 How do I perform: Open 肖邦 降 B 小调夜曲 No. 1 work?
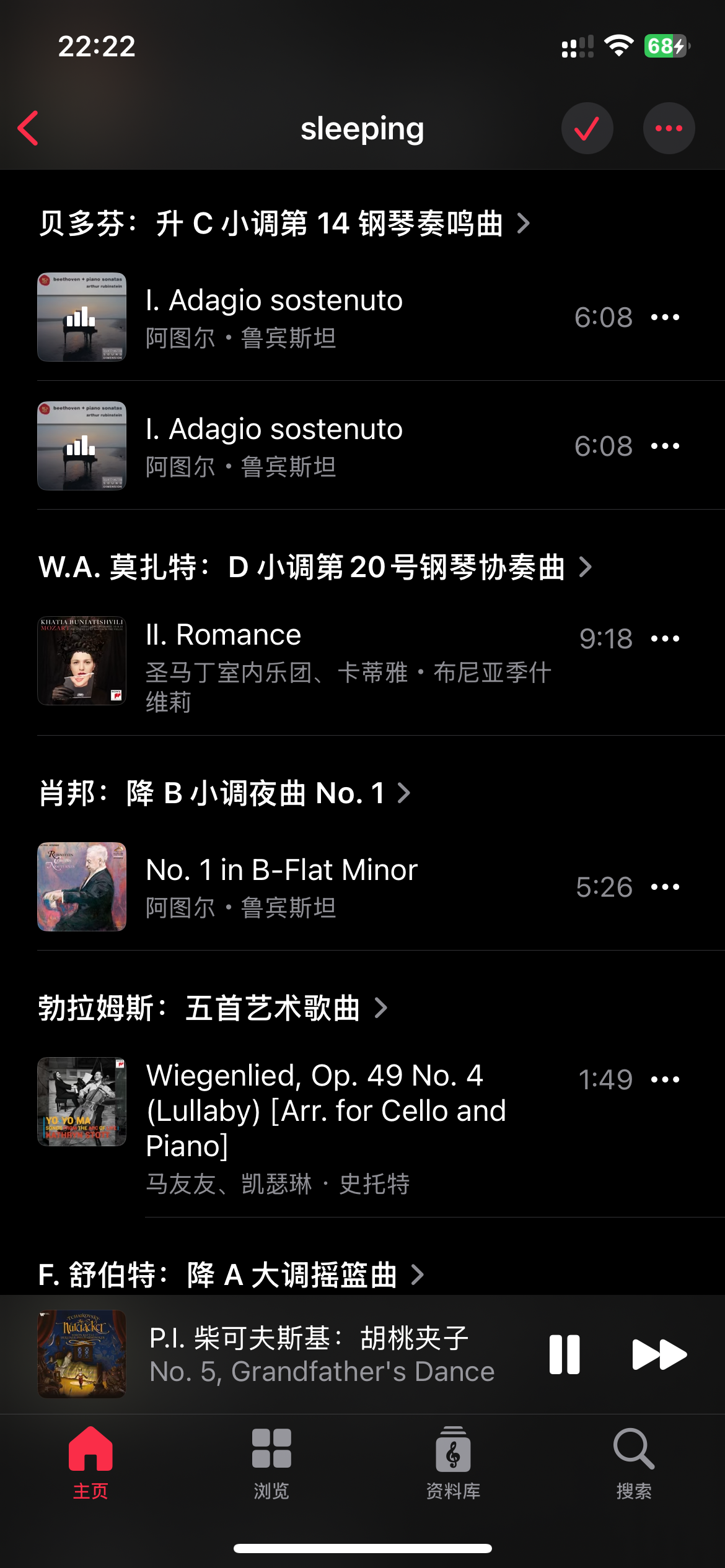[224, 793]
